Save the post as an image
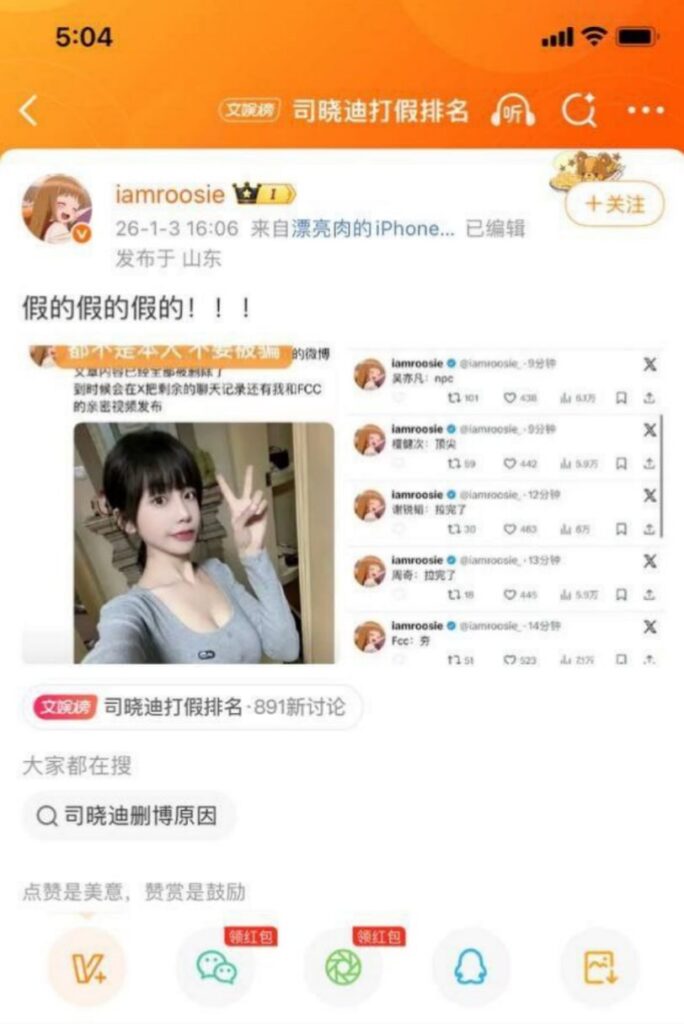Image resolution: width=684 pixels, height=1024 pixels. 598,967
